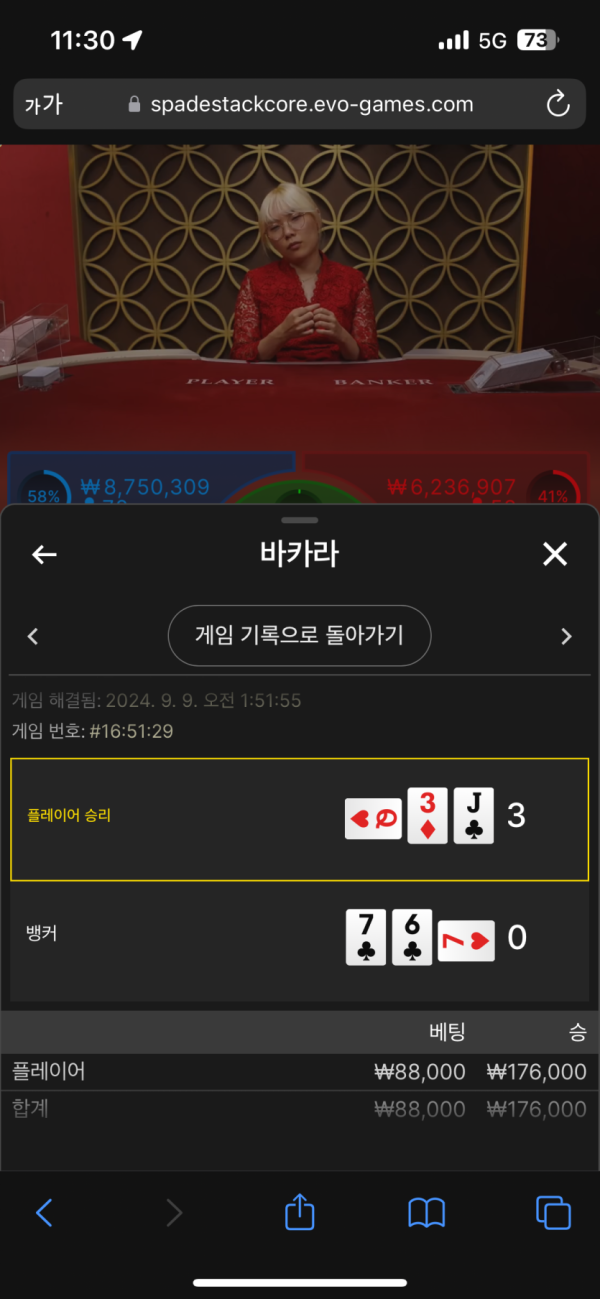The height and width of the screenshot is (1299, 600).
Task: Show the previous game record
Action: pyautogui.click(x=33, y=636)
